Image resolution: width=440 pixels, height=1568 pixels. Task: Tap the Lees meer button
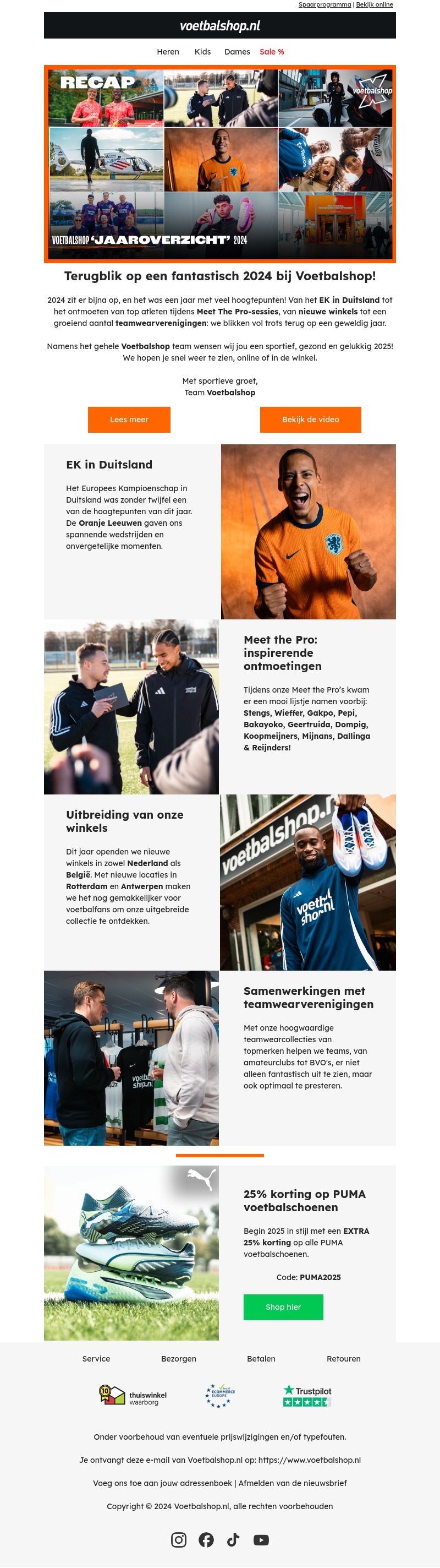click(x=129, y=420)
